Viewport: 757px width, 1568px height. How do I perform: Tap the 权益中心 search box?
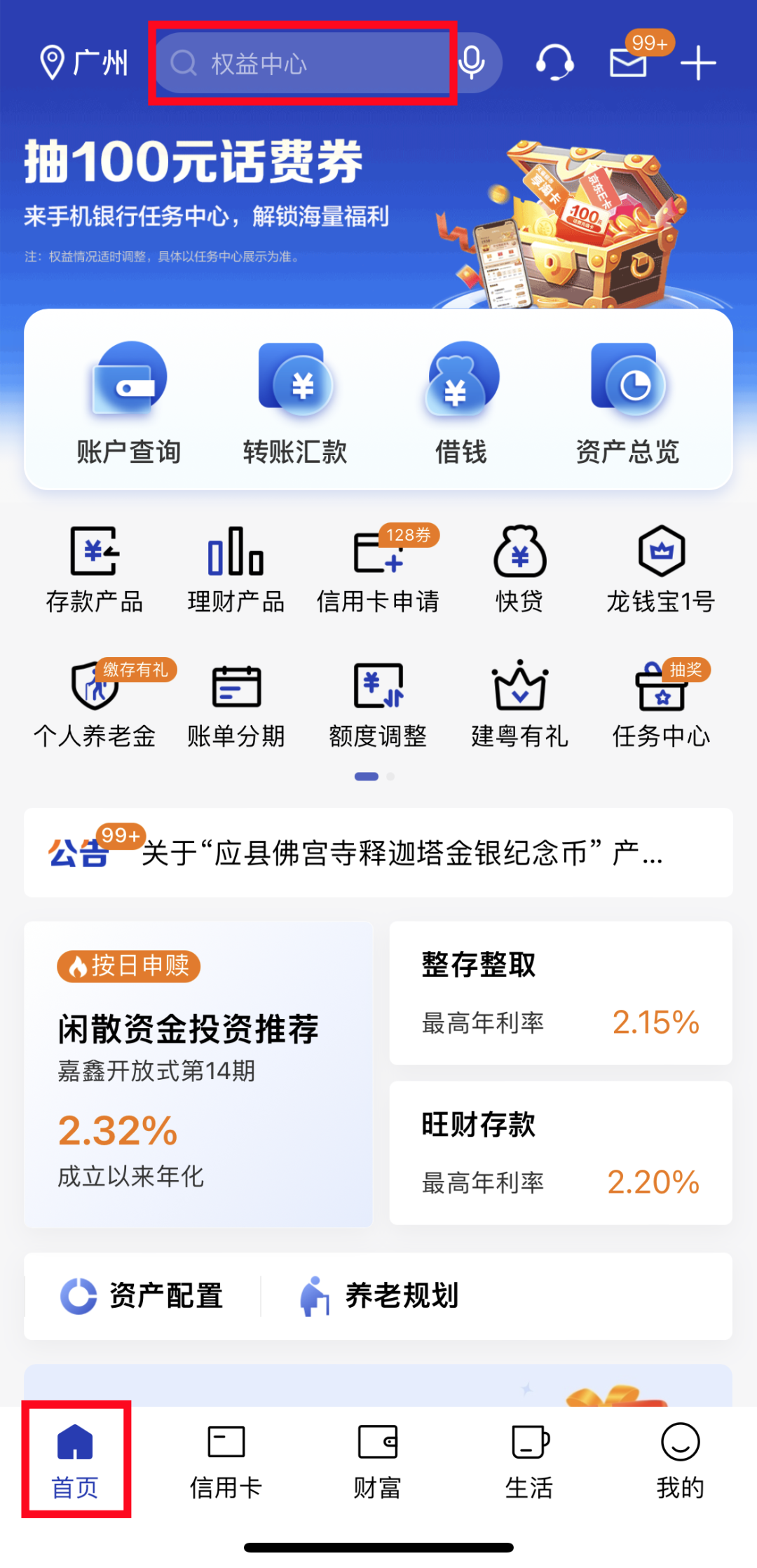(x=301, y=63)
